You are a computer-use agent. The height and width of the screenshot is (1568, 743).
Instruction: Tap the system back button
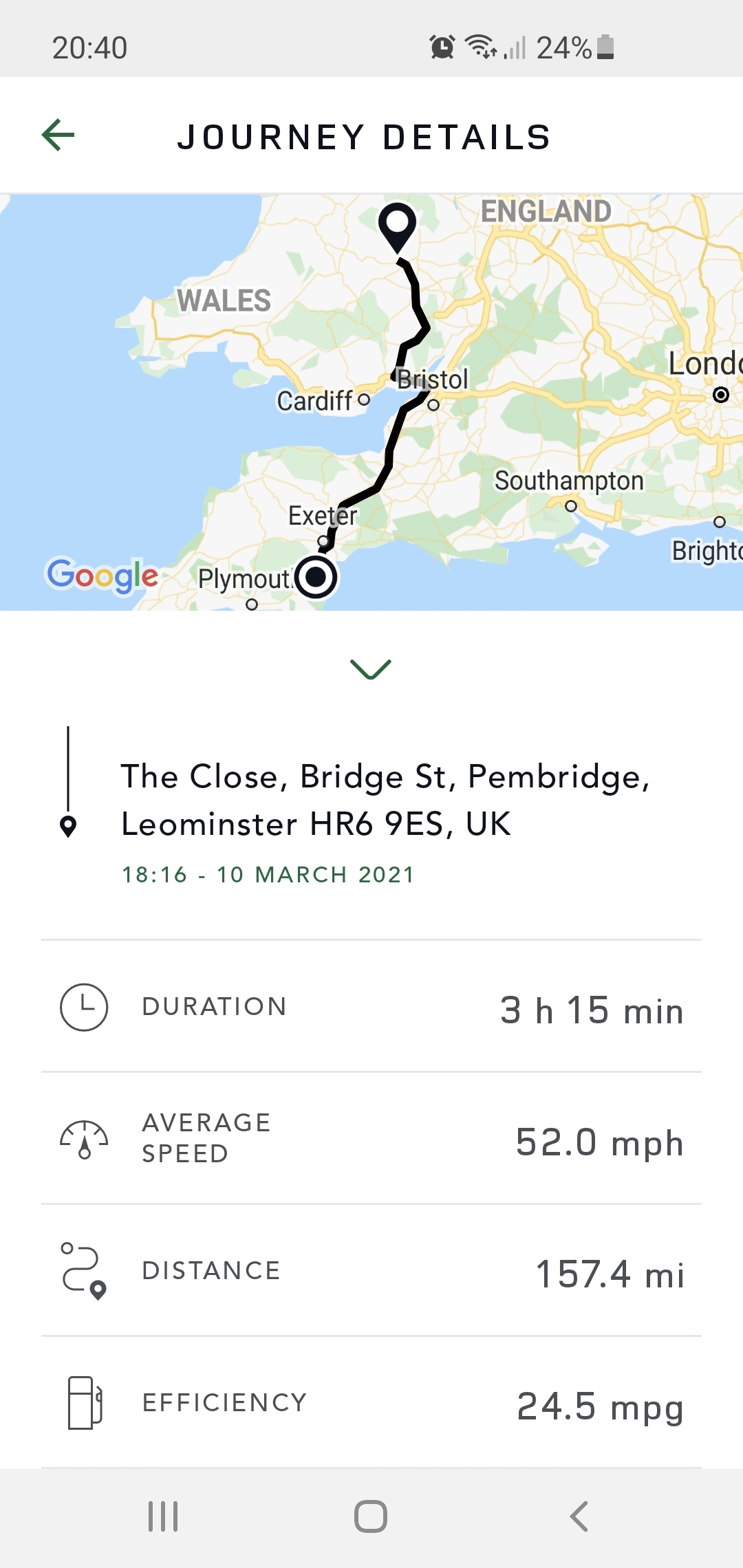[579, 1516]
